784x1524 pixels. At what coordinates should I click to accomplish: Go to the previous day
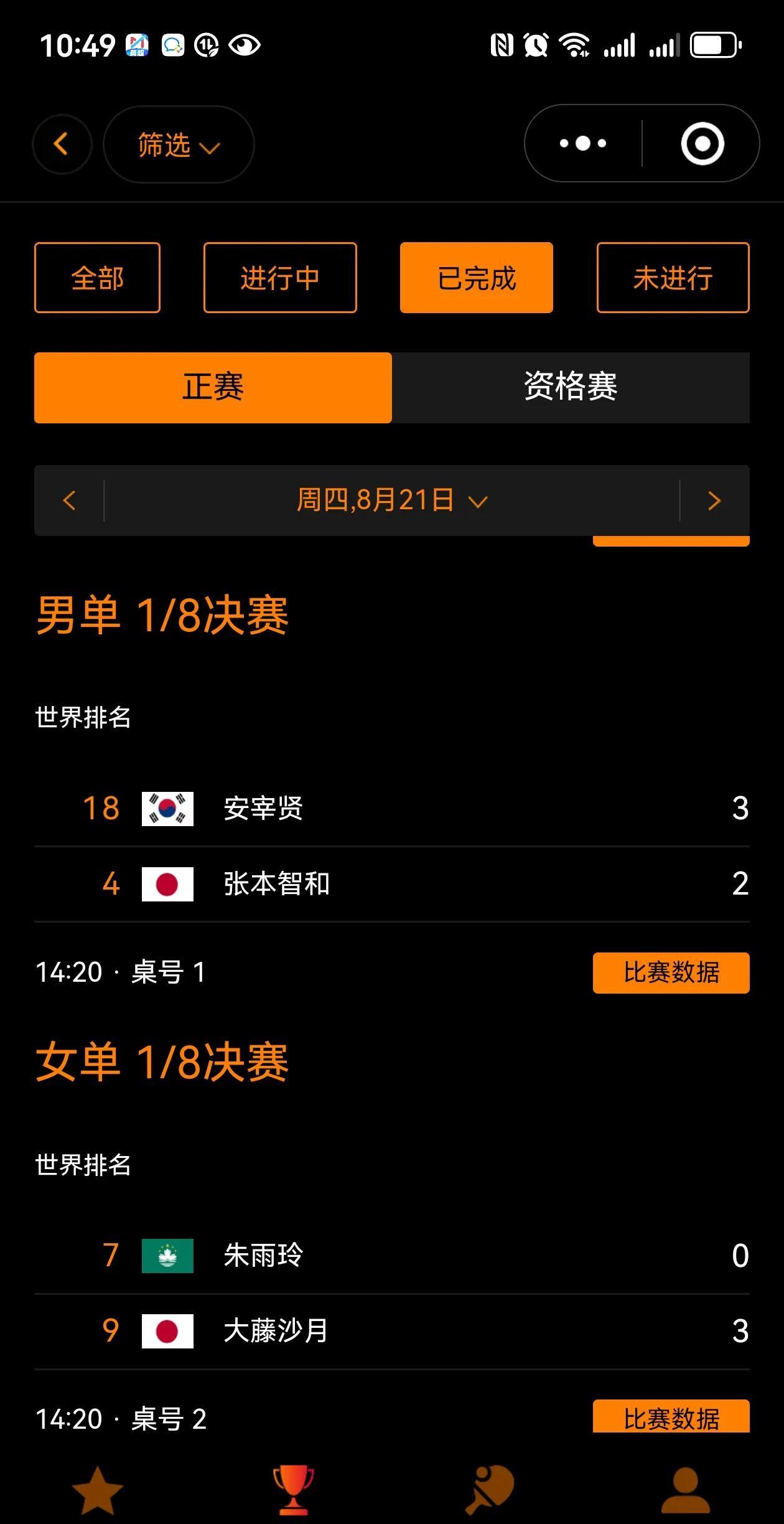point(69,501)
